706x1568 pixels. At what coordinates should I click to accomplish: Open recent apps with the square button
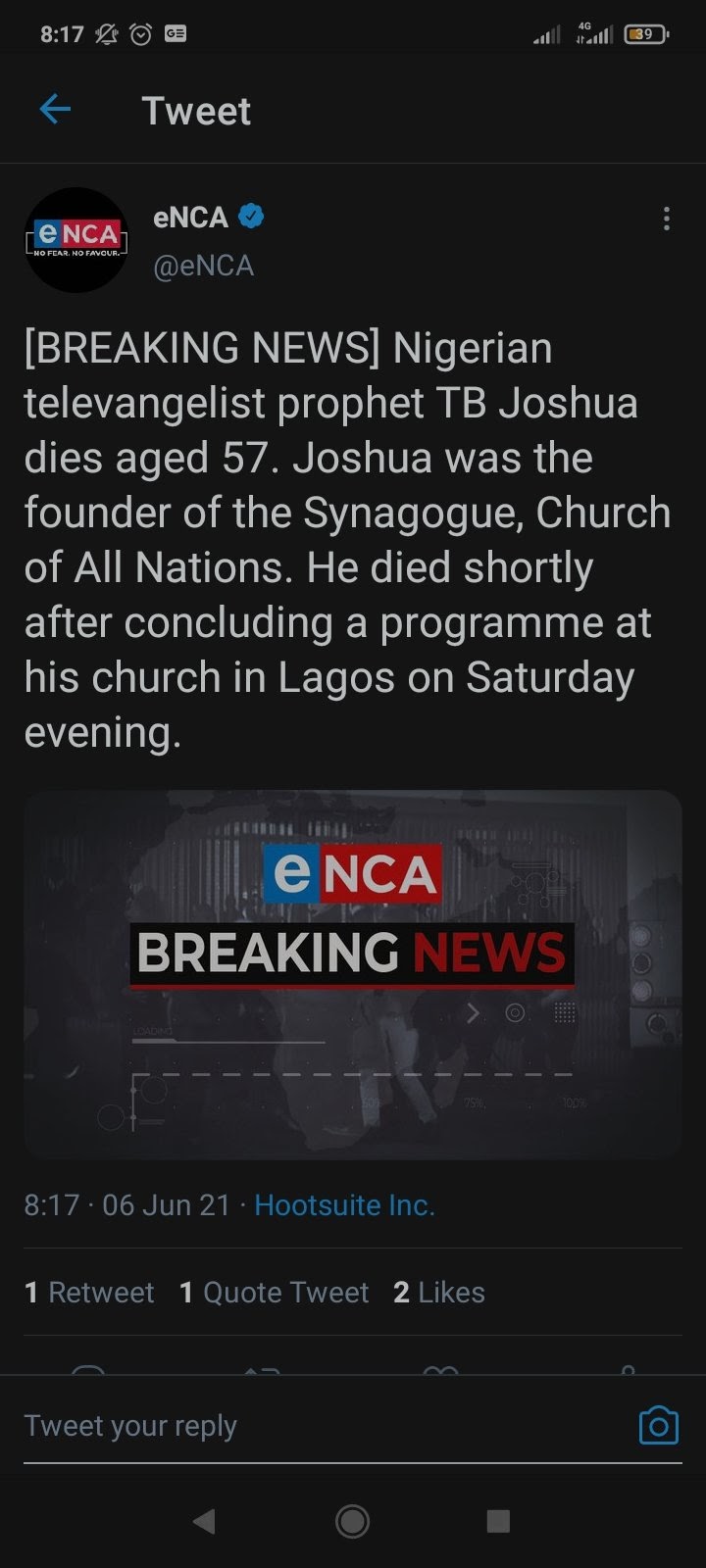click(498, 1521)
